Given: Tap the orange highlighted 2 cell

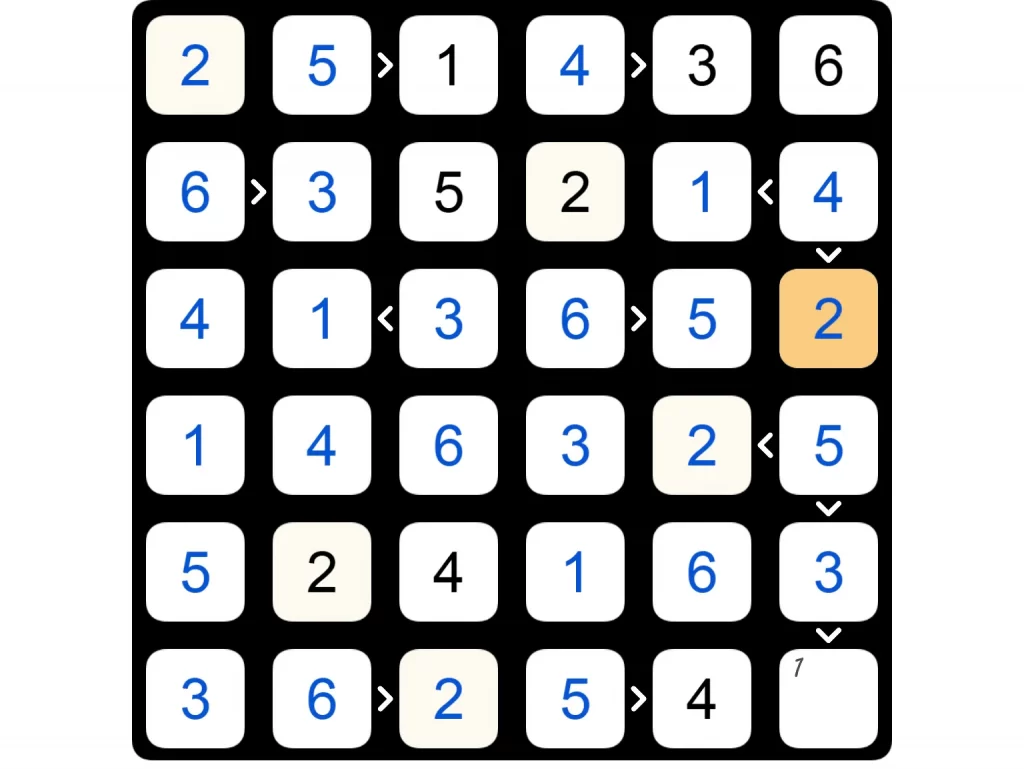Looking at the screenshot, I should tap(828, 318).
